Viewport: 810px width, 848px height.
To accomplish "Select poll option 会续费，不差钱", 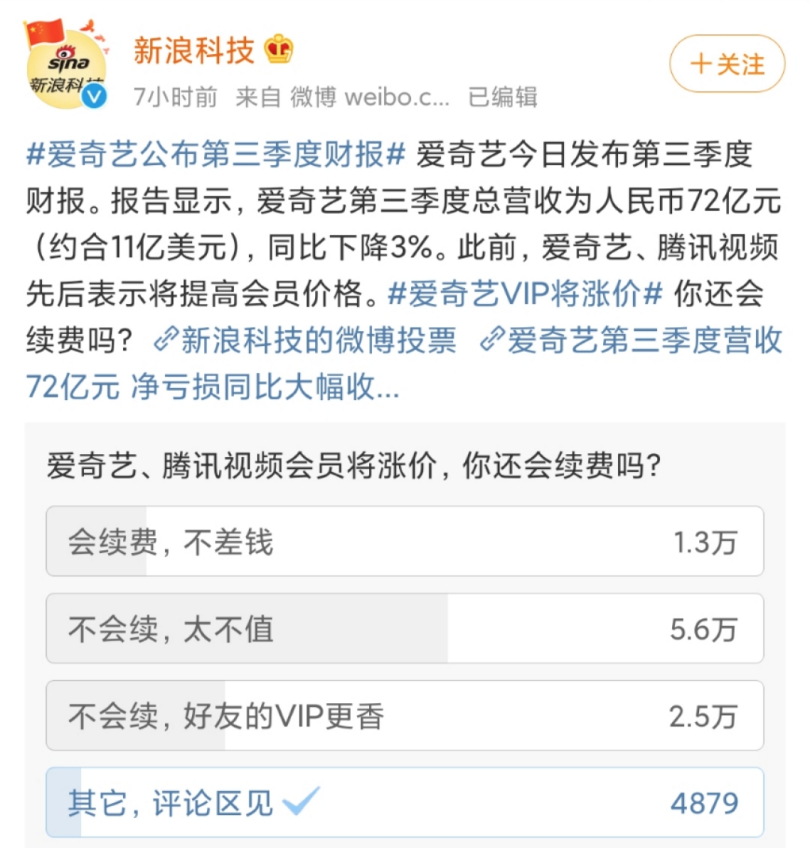I will click(404, 542).
